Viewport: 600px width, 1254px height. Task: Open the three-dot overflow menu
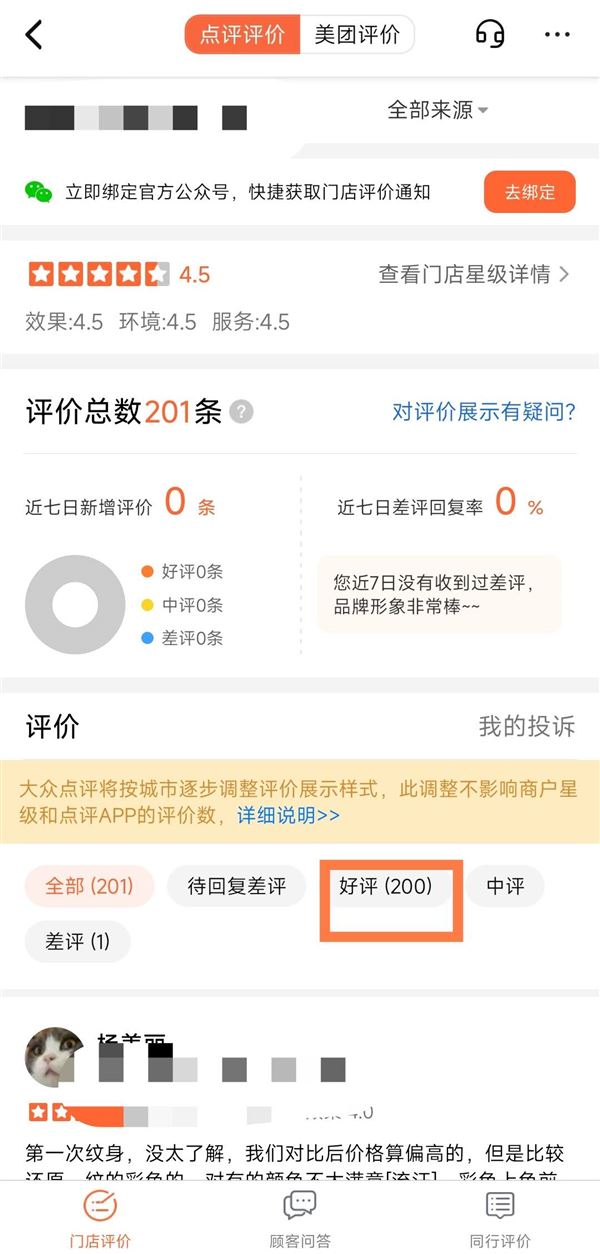tap(557, 35)
